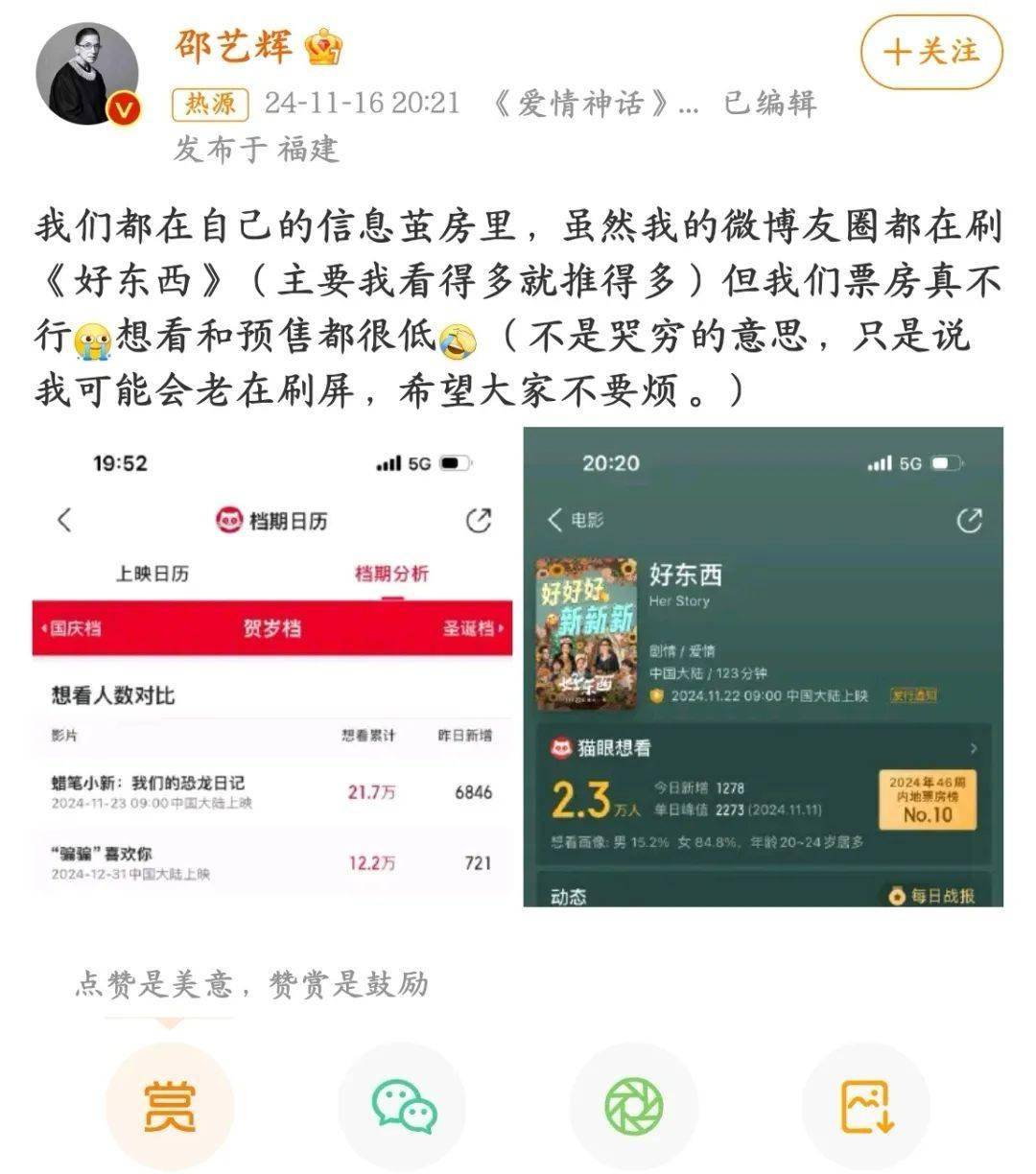This screenshot has width=1036, height=1174.
Task: Open the right attached screenshot of 好东西
Action: pyautogui.click(x=763, y=667)
